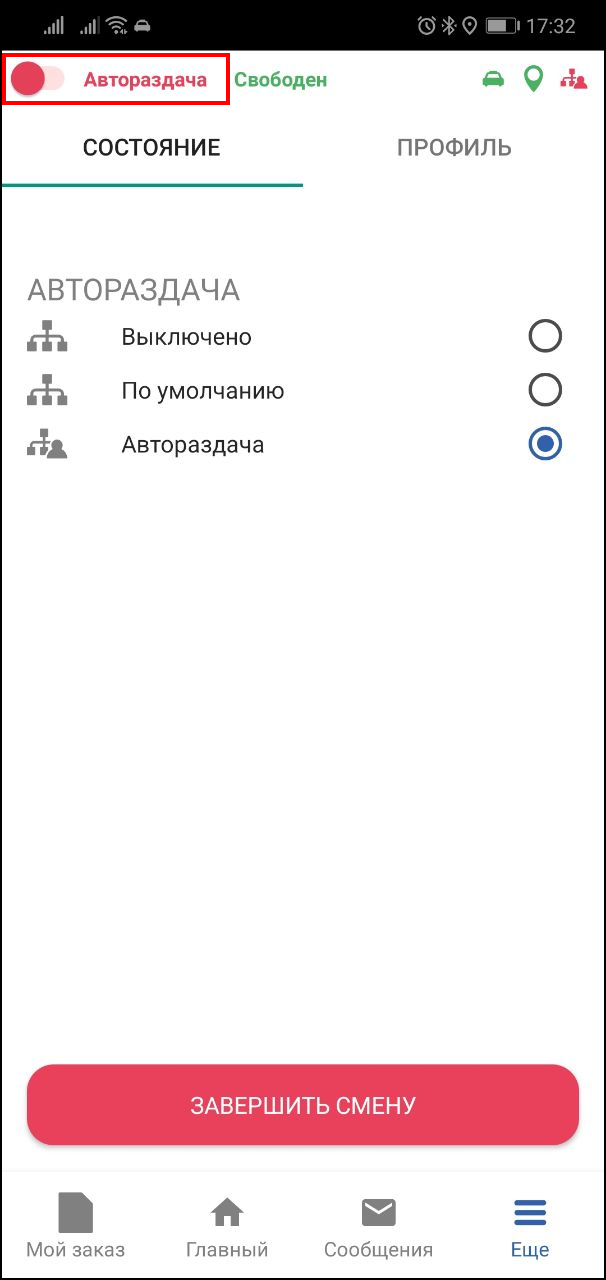Select the Выключено radio option
Viewport: 606px width, 1280px height.
click(x=545, y=337)
